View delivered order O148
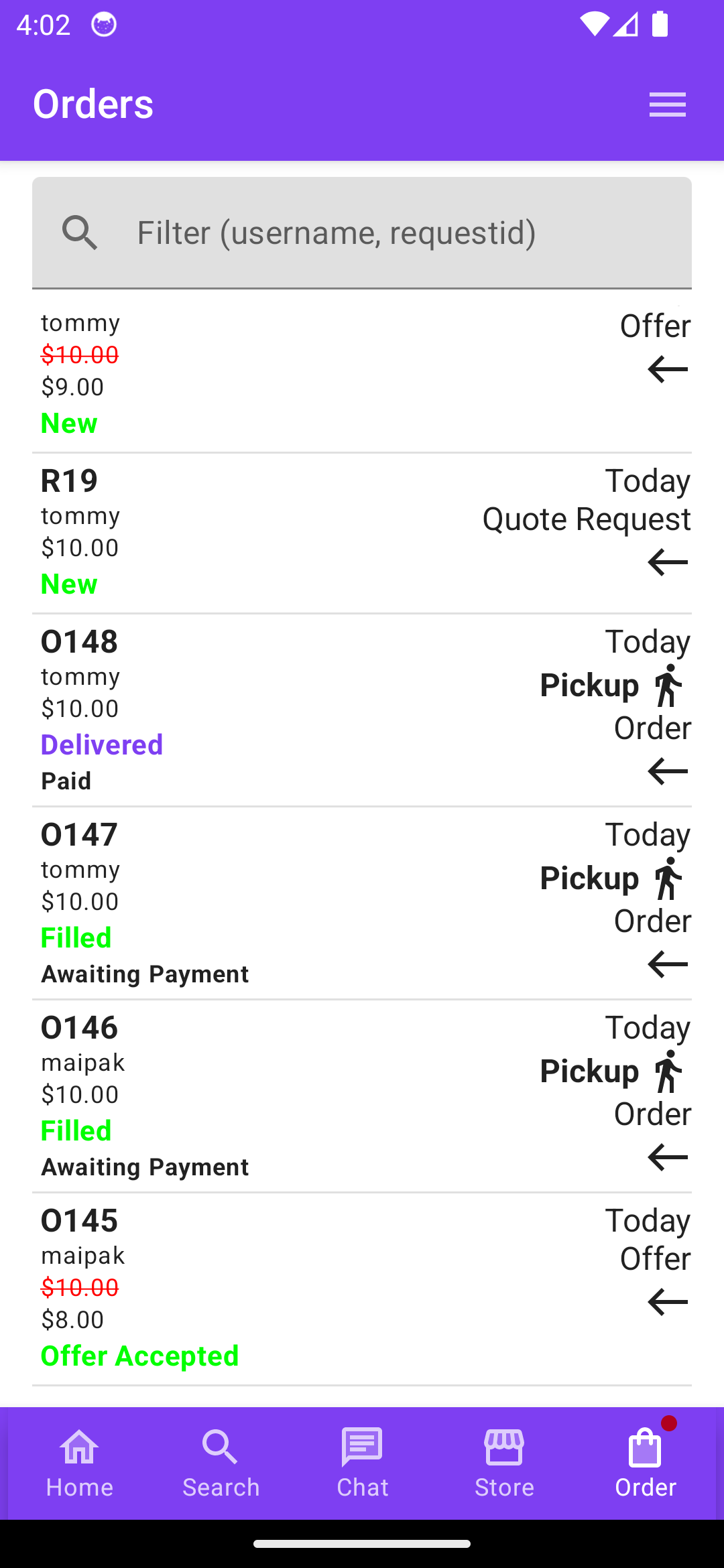Screen dimensions: 724x1568 pos(362,710)
